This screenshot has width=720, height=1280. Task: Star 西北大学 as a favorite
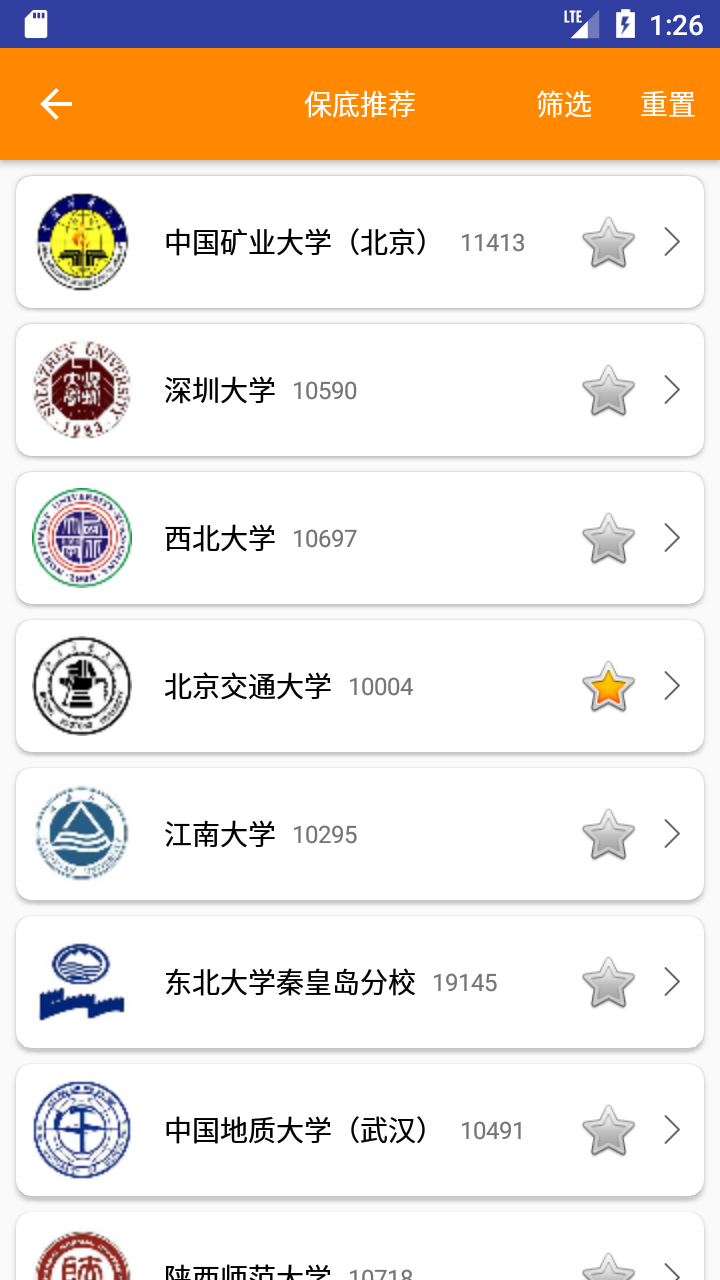pyautogui.click(x=608, y=538)
